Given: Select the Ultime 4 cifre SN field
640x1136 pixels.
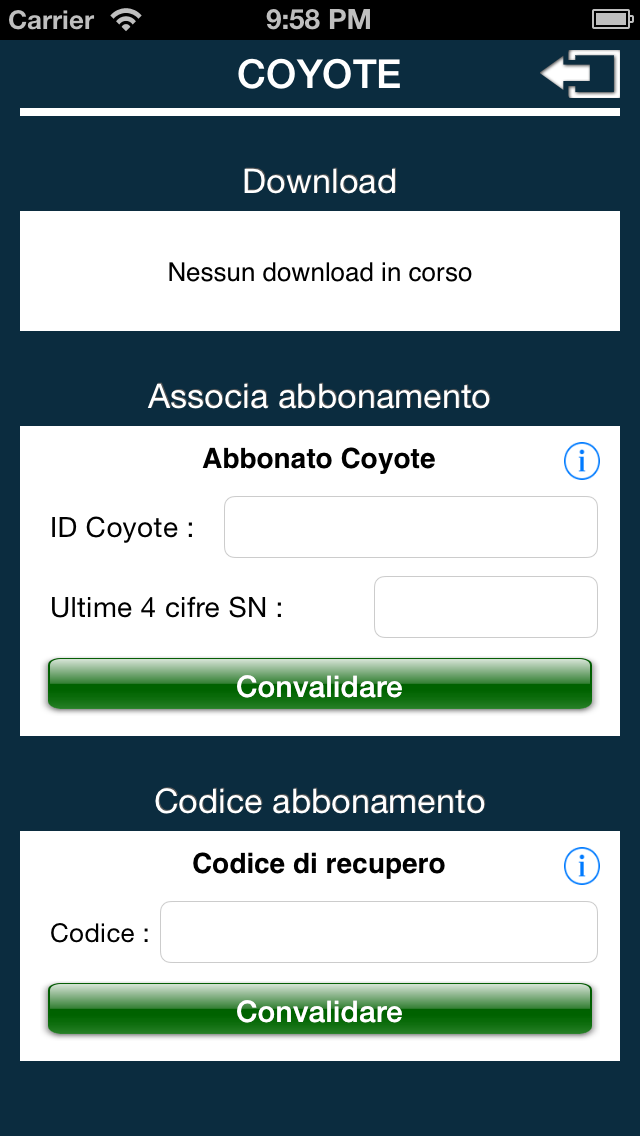Looking at the screenshot, I should [x=485, y=607].
